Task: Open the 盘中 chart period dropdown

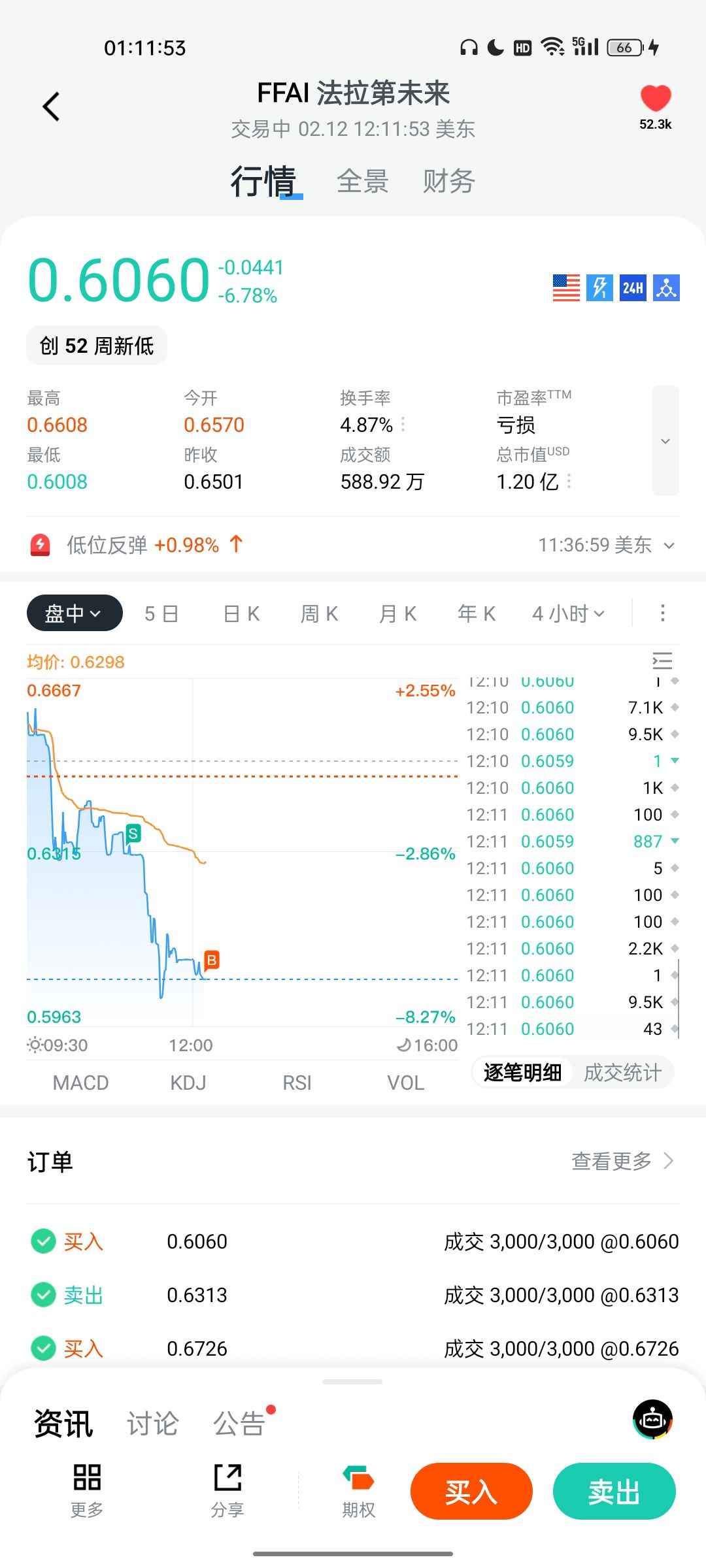Action: pyautogui.click(x=74, y=613)
